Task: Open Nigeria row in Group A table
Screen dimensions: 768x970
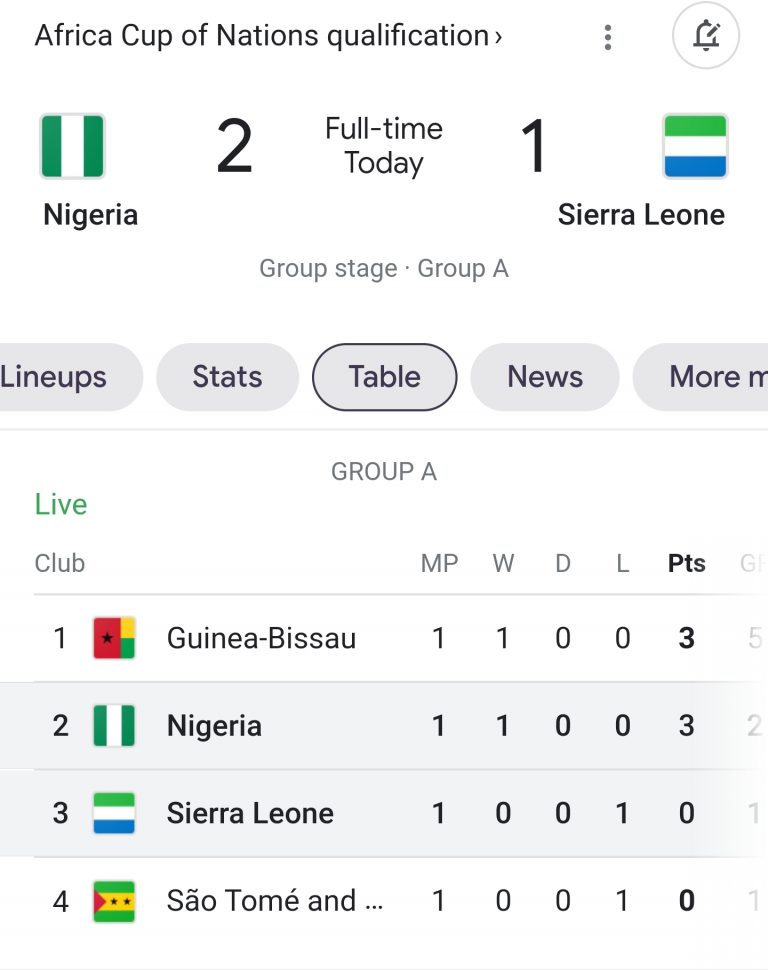Action: 214,726
